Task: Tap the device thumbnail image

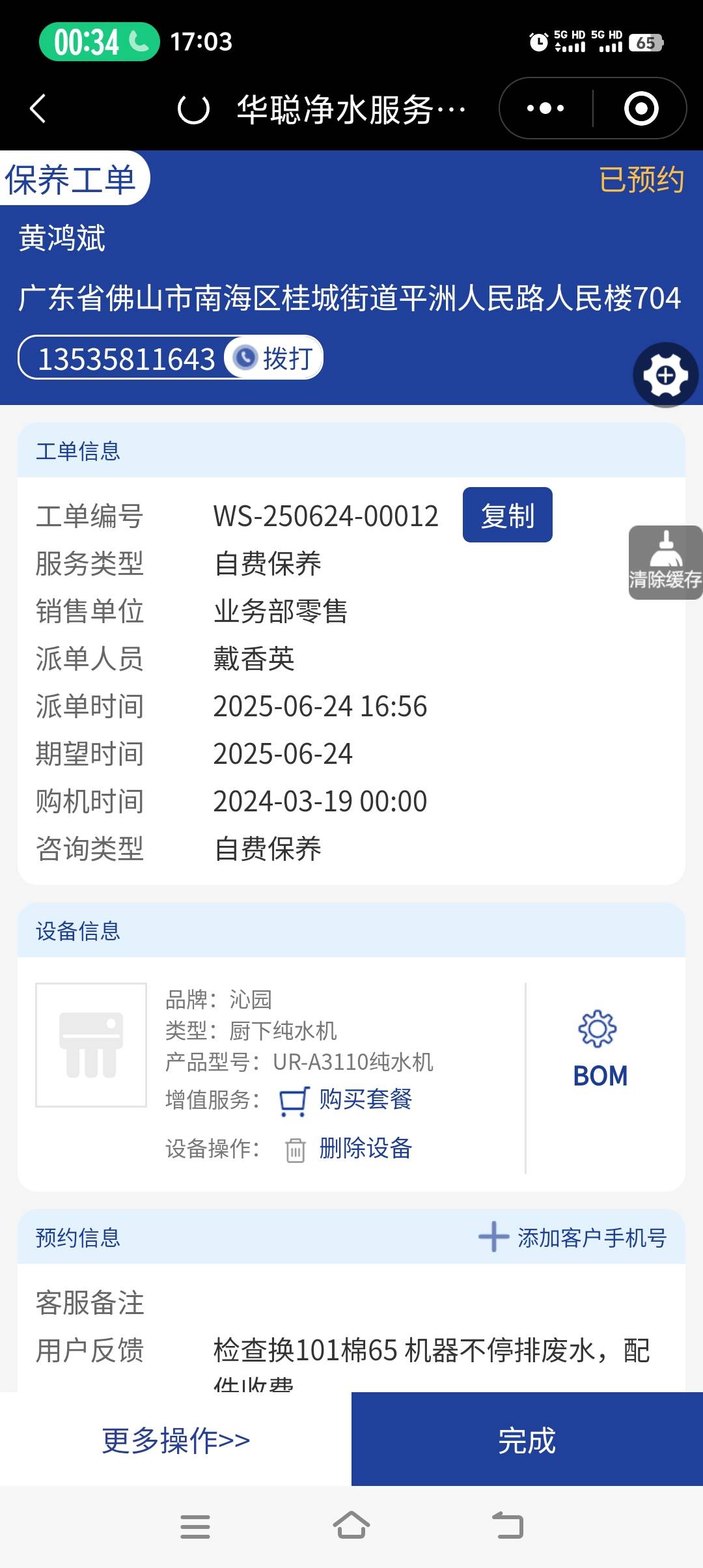Action: pos(91,1044)
